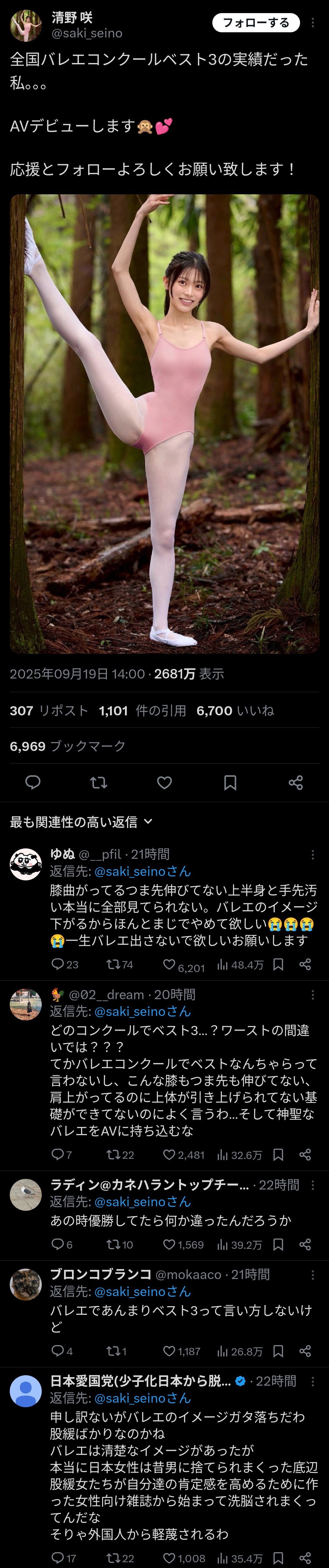Repost the main post
Screen dimensions: 329x1568
click(99, 782)
